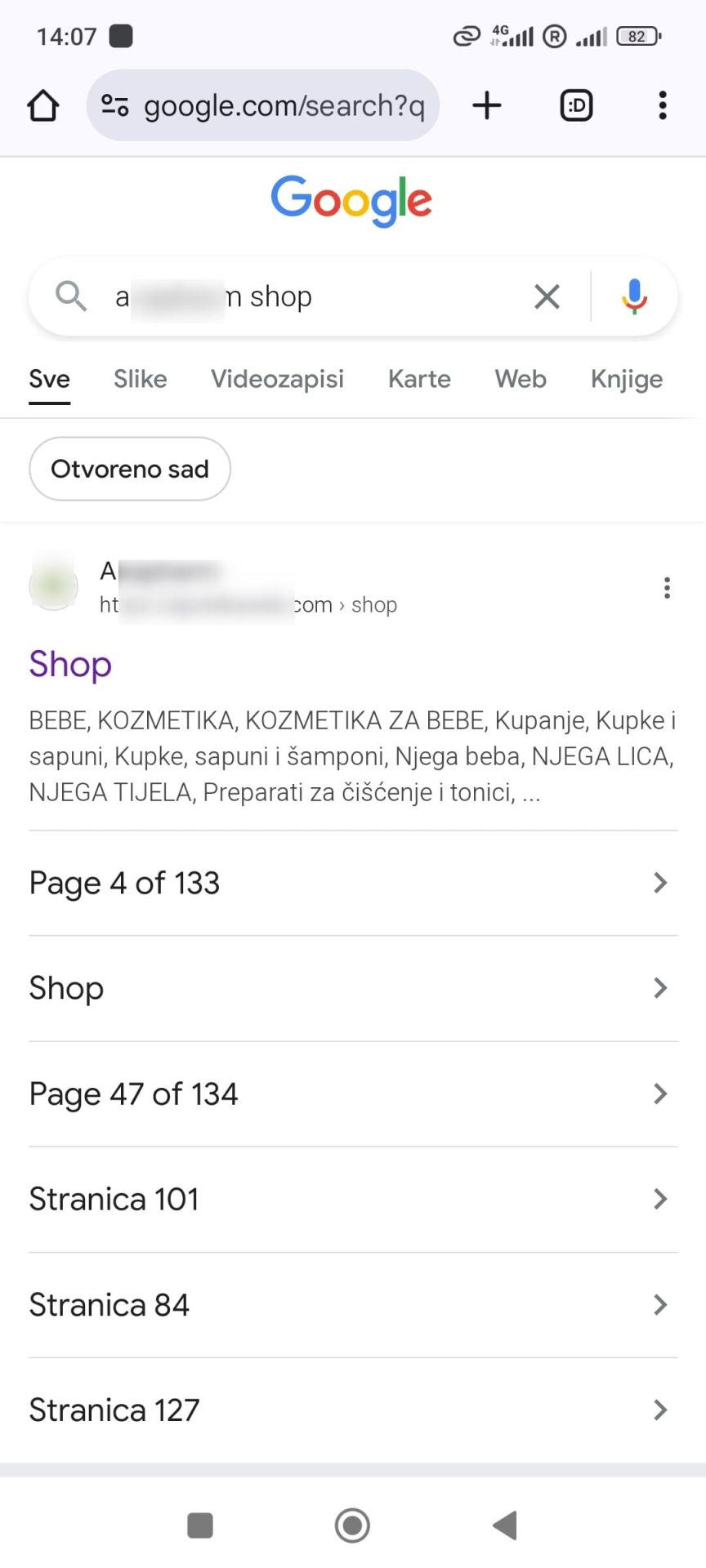This screenshot has width=706, height=1568.
Task: Start a voice search with the microphone
Action: pyautogui.click(x=634, y=296)
